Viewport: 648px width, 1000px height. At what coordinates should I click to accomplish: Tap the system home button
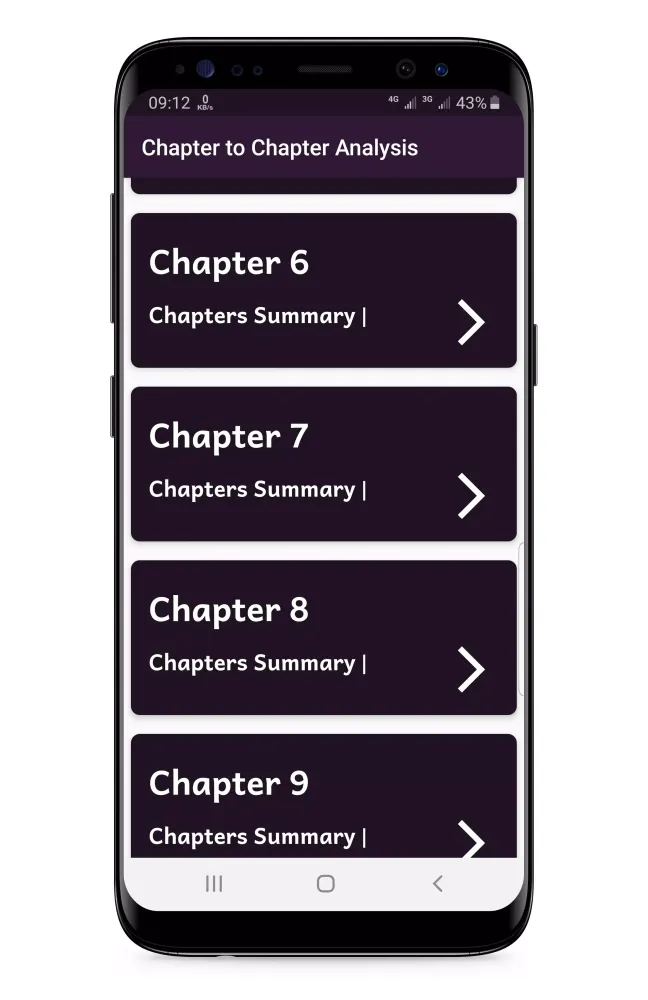pyautogui.click(x=325, y=884)
